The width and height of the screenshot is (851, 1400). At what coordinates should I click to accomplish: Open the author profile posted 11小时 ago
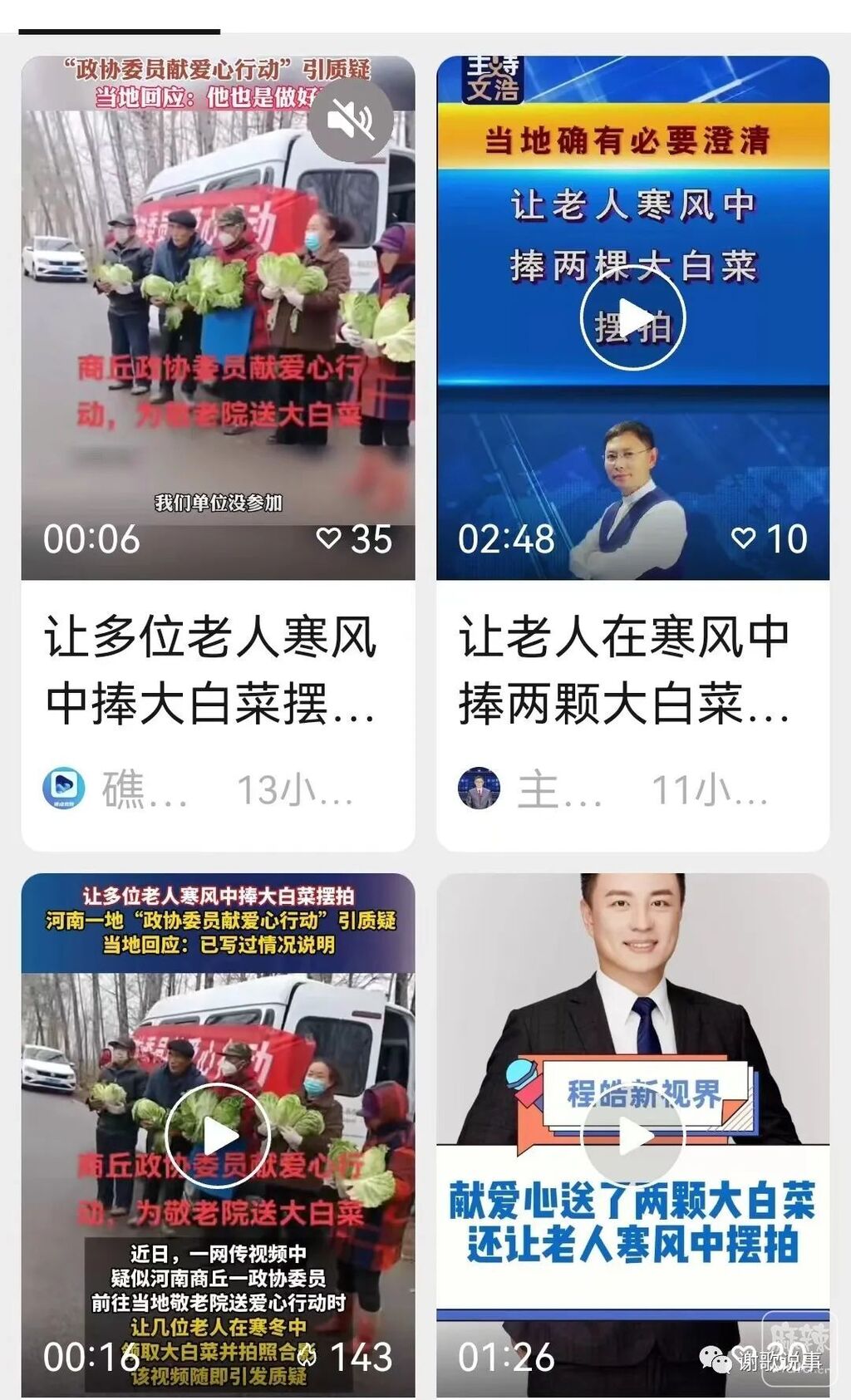(x=479, y=788)
